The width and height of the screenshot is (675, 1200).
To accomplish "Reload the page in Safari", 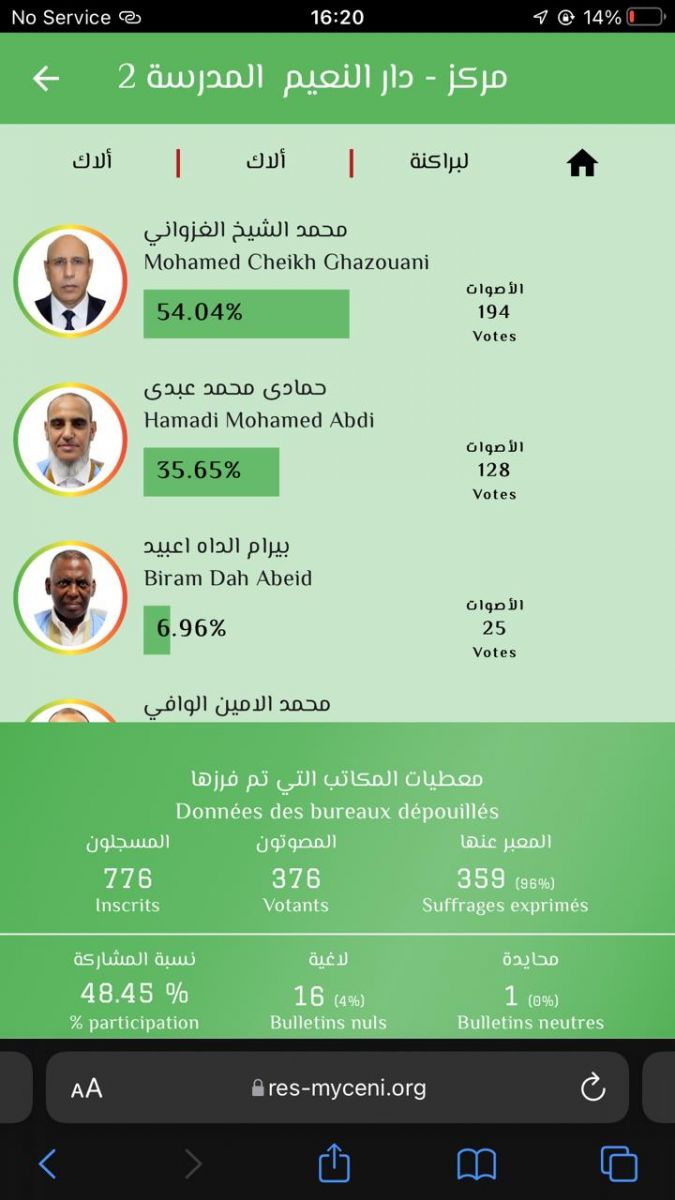I will pos(593,1088).
